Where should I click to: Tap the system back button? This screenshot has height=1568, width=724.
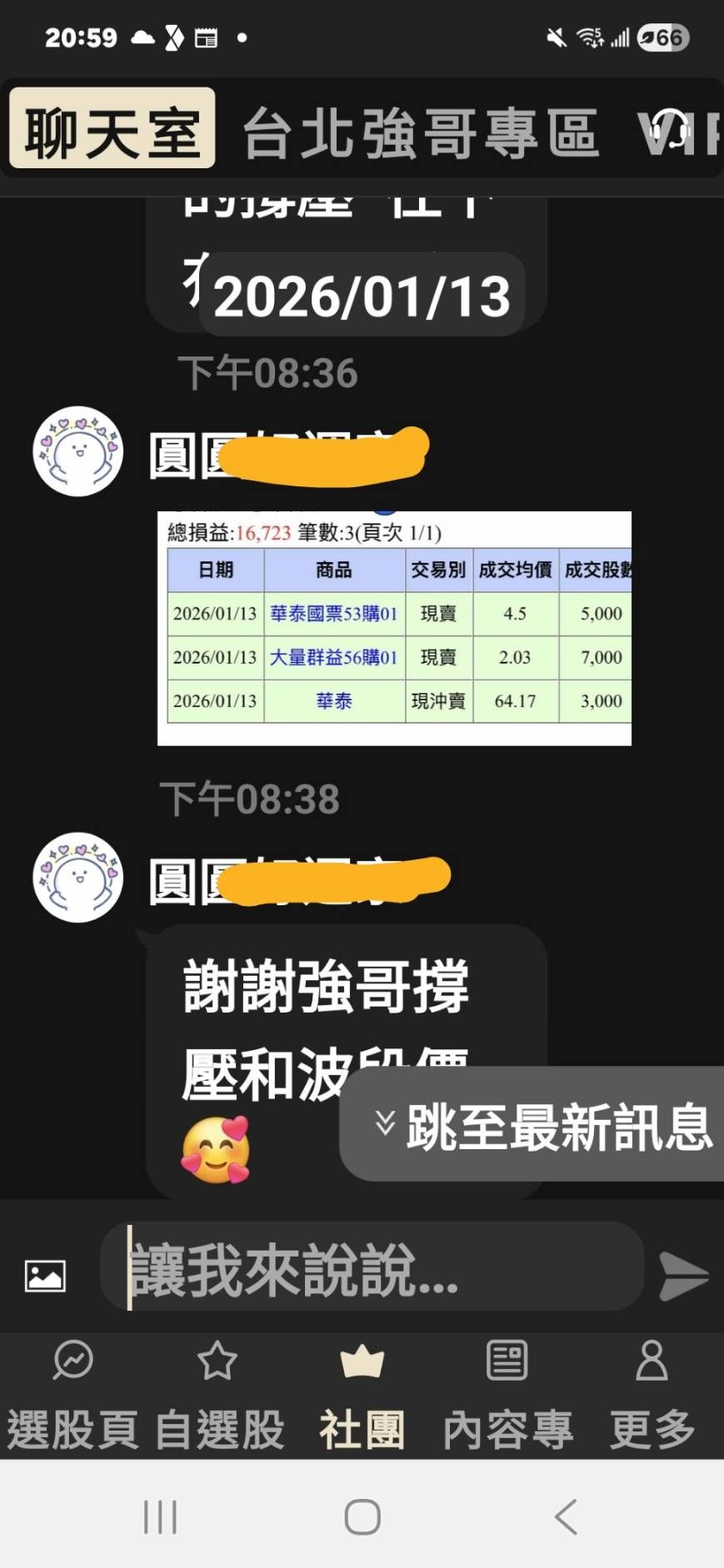point(566,1517)
